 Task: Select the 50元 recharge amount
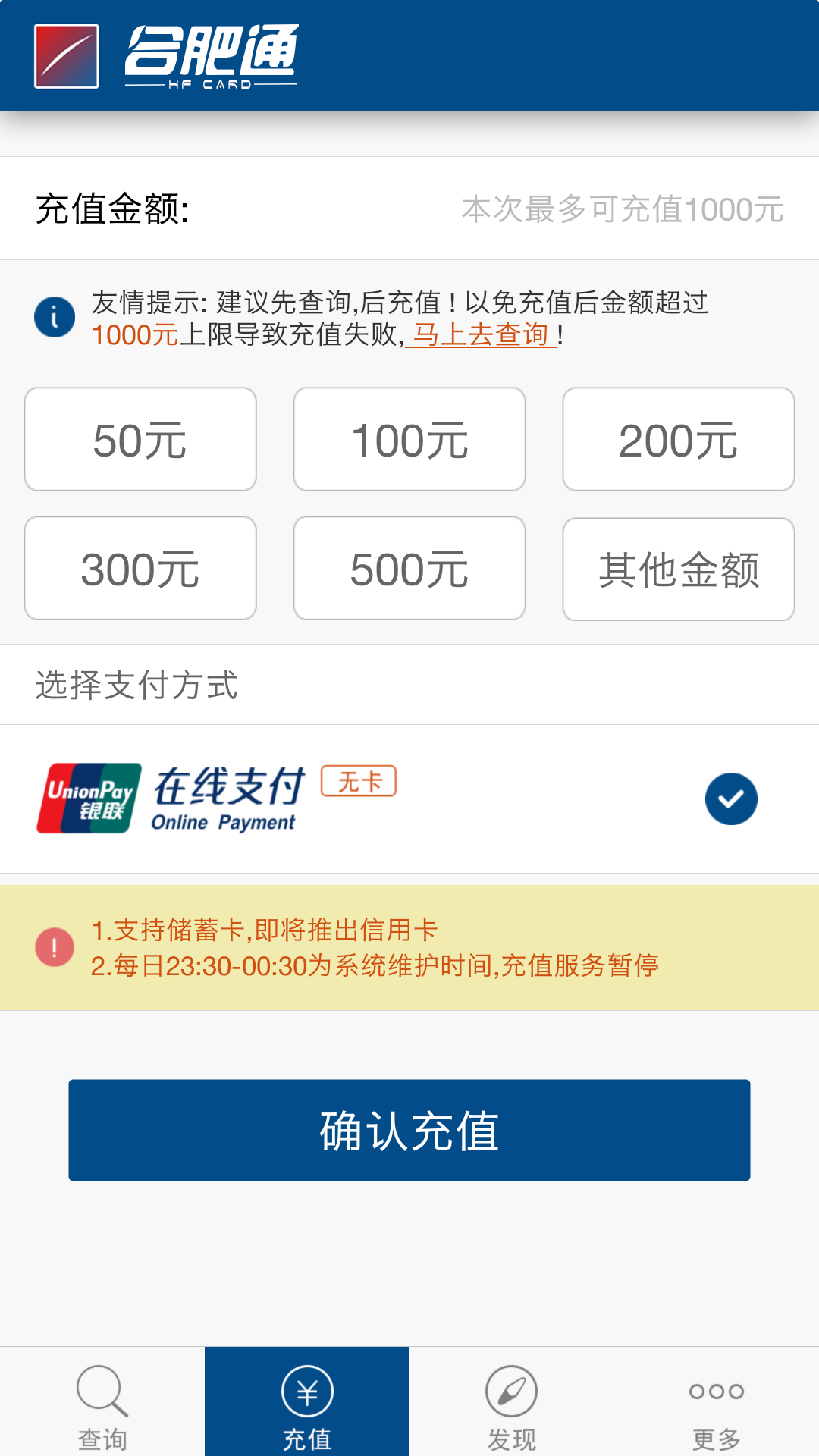coord(140,439)
